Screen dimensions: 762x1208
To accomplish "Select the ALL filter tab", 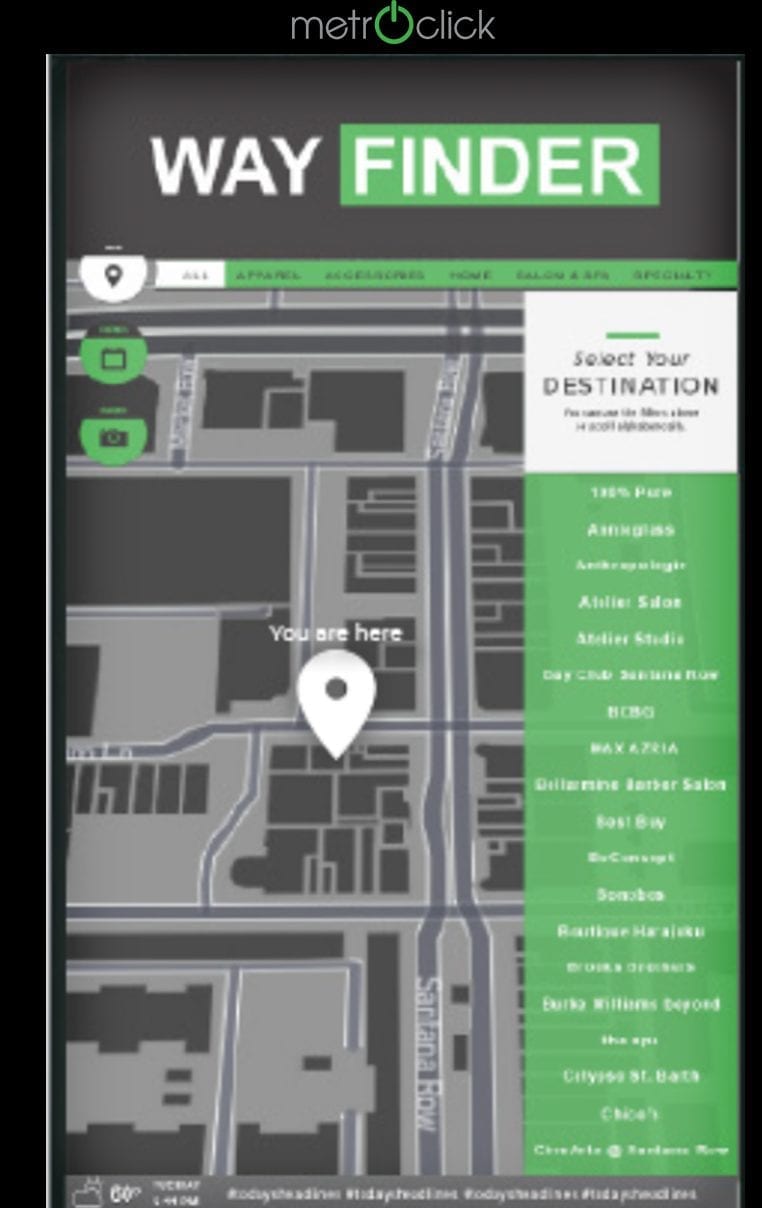I will coord(190,275).
